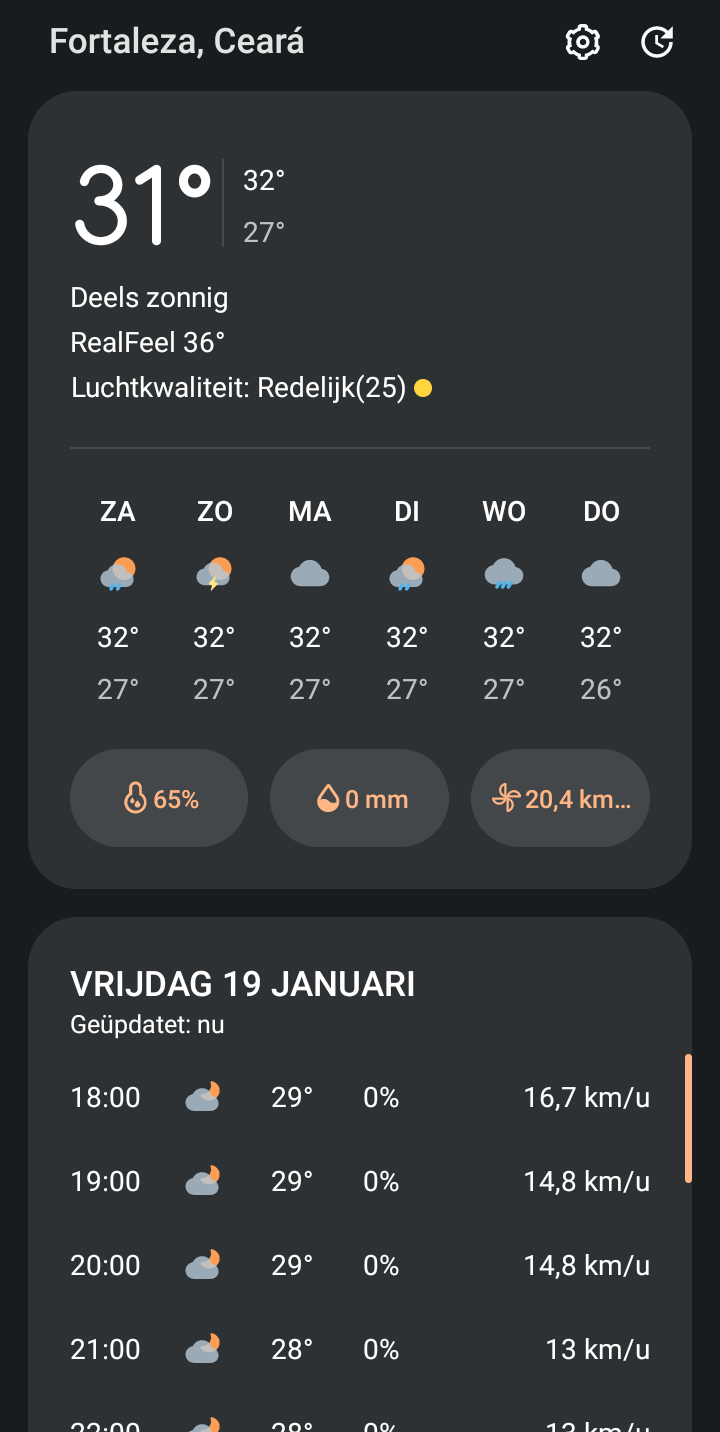
Task: View the ZA day forecast
Action: [118, 600]
